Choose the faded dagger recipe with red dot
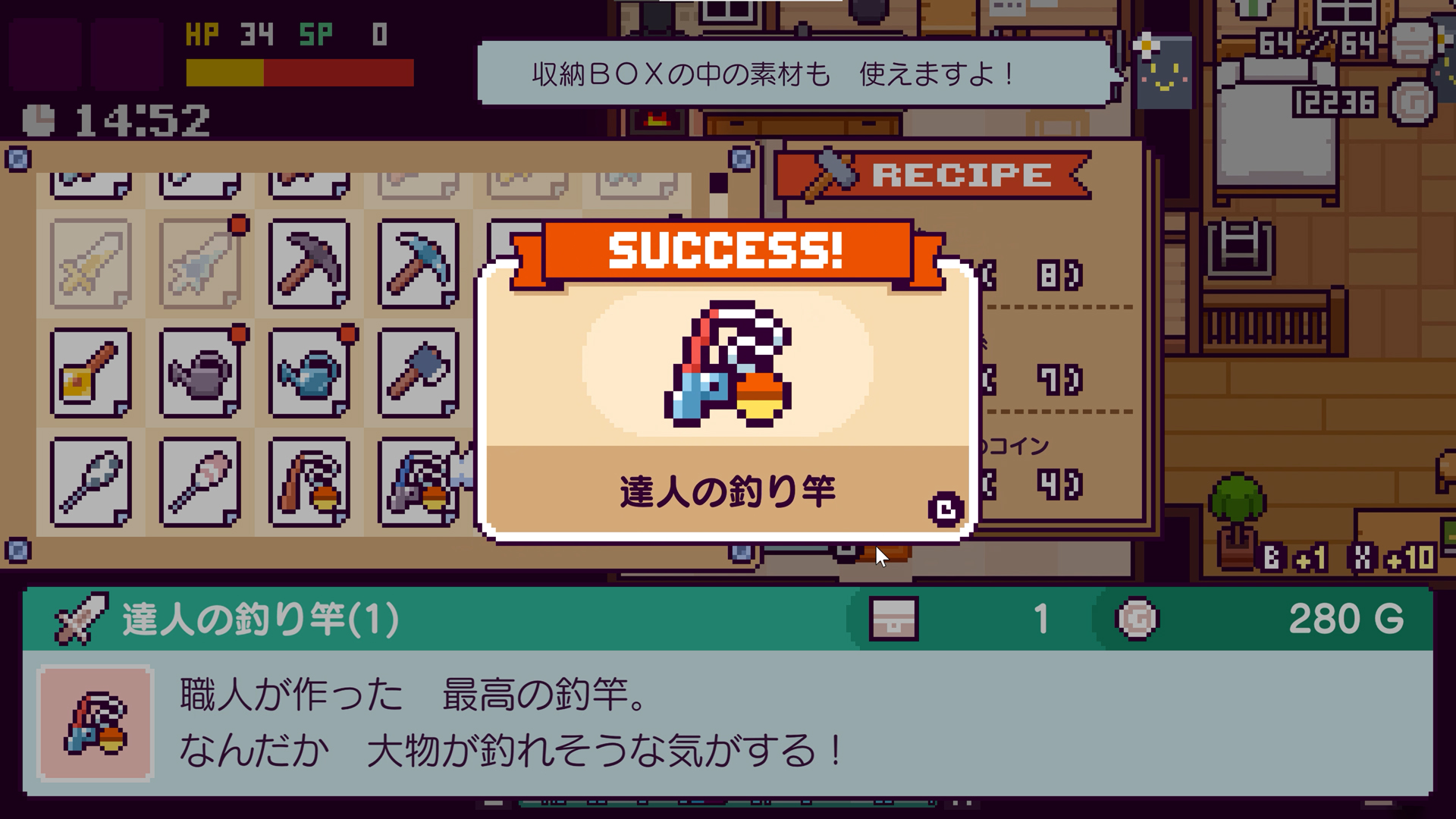Screen dimensions: 1456x819 [199, 263]
